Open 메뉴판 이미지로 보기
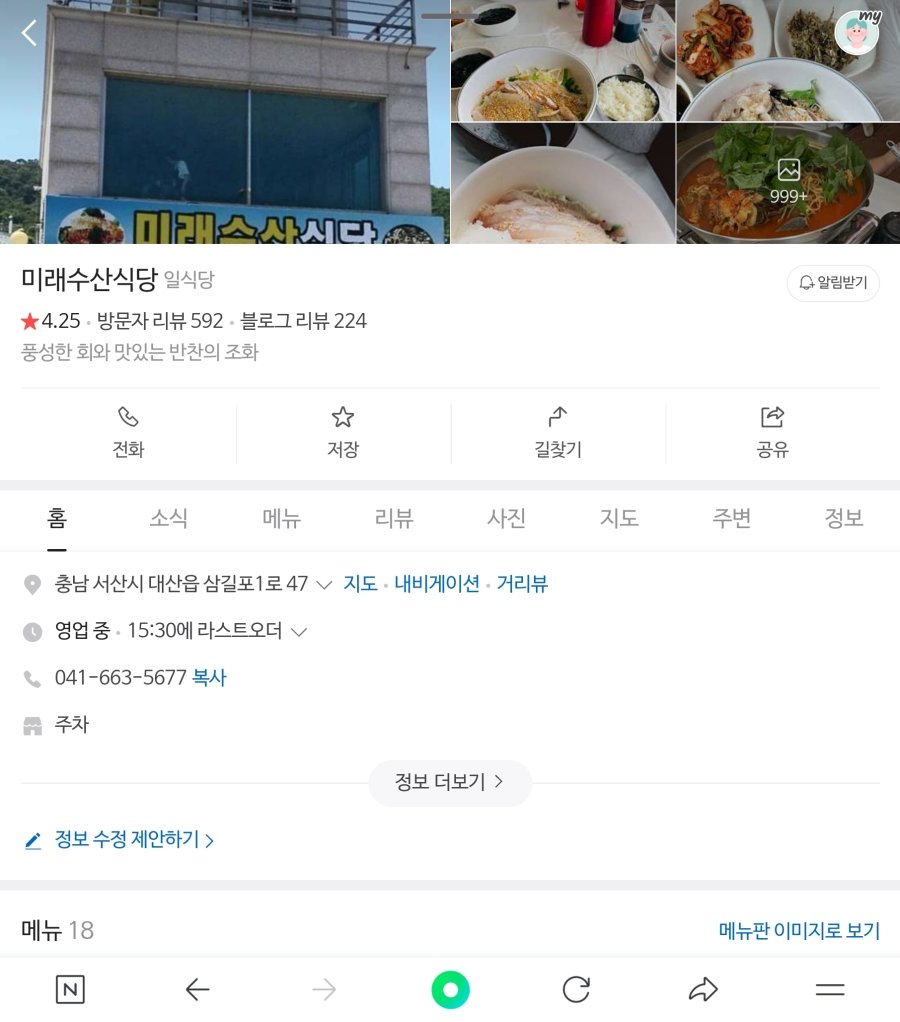 [799, 931]
